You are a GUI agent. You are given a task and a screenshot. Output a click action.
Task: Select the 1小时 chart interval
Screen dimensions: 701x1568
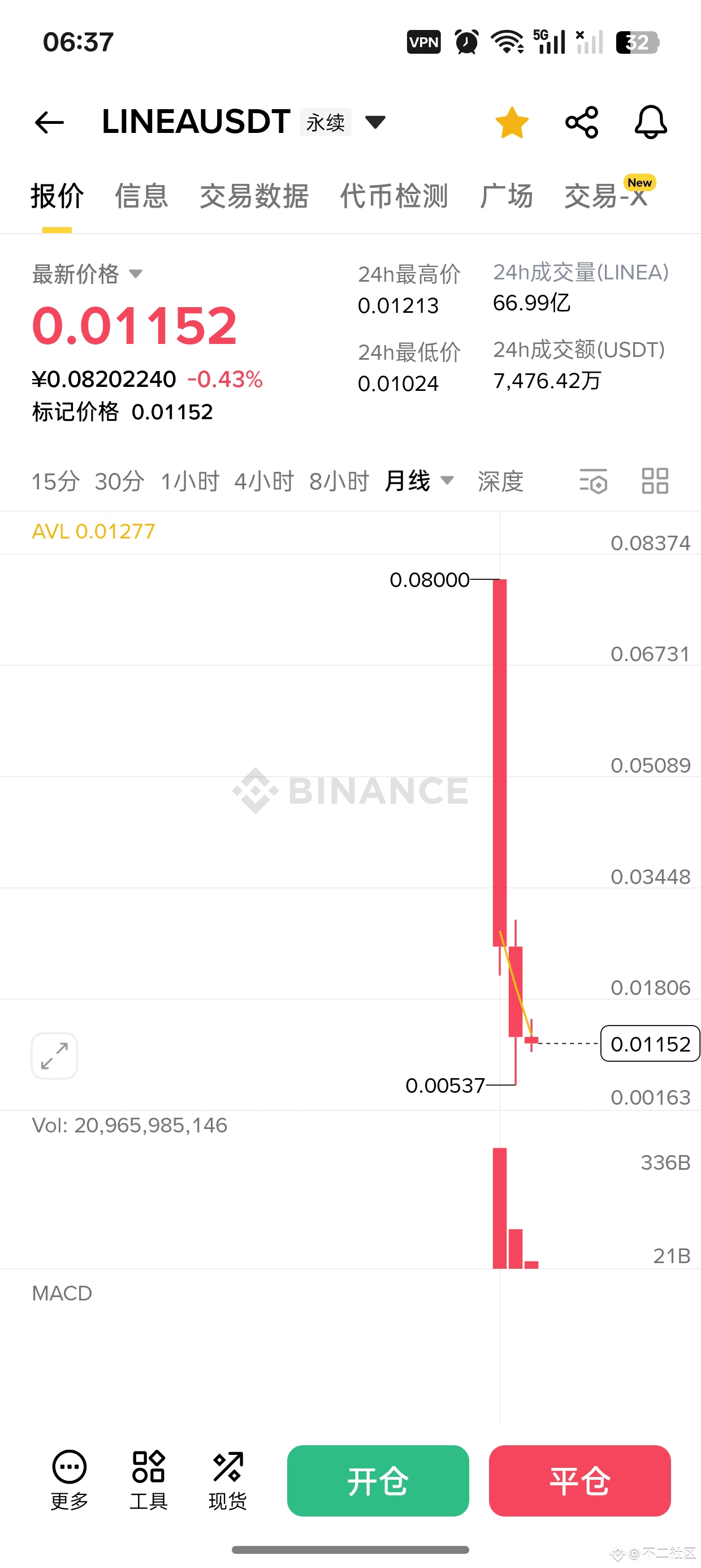pos(189,481)
